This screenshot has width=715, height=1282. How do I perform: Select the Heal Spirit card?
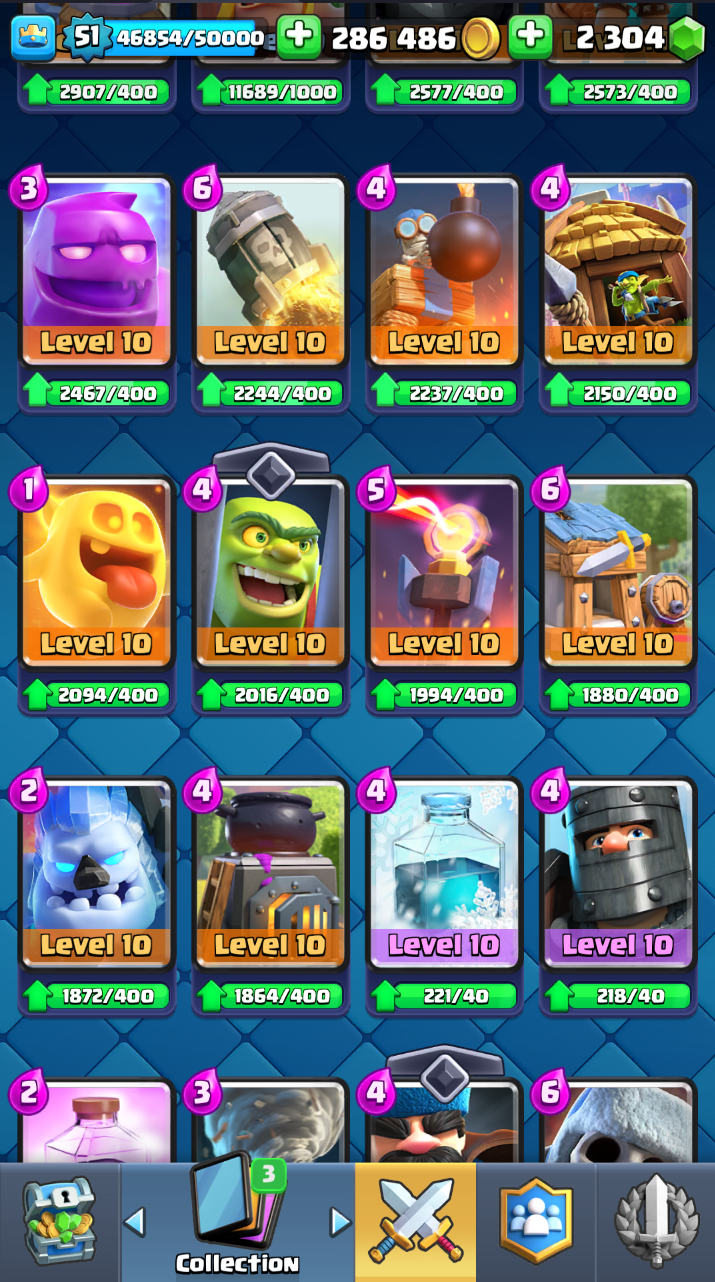pyautogui.click(x=96, y=572)
